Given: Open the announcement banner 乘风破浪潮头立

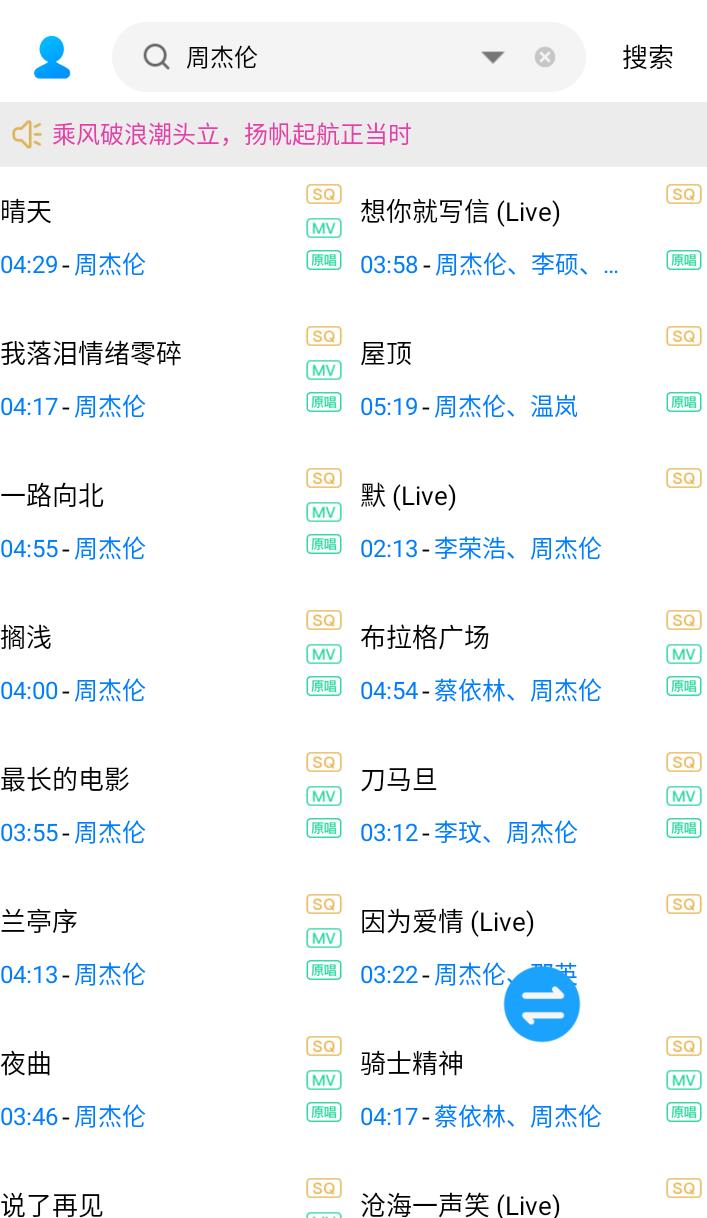Looking at the screenshot, I should (231, 134).
